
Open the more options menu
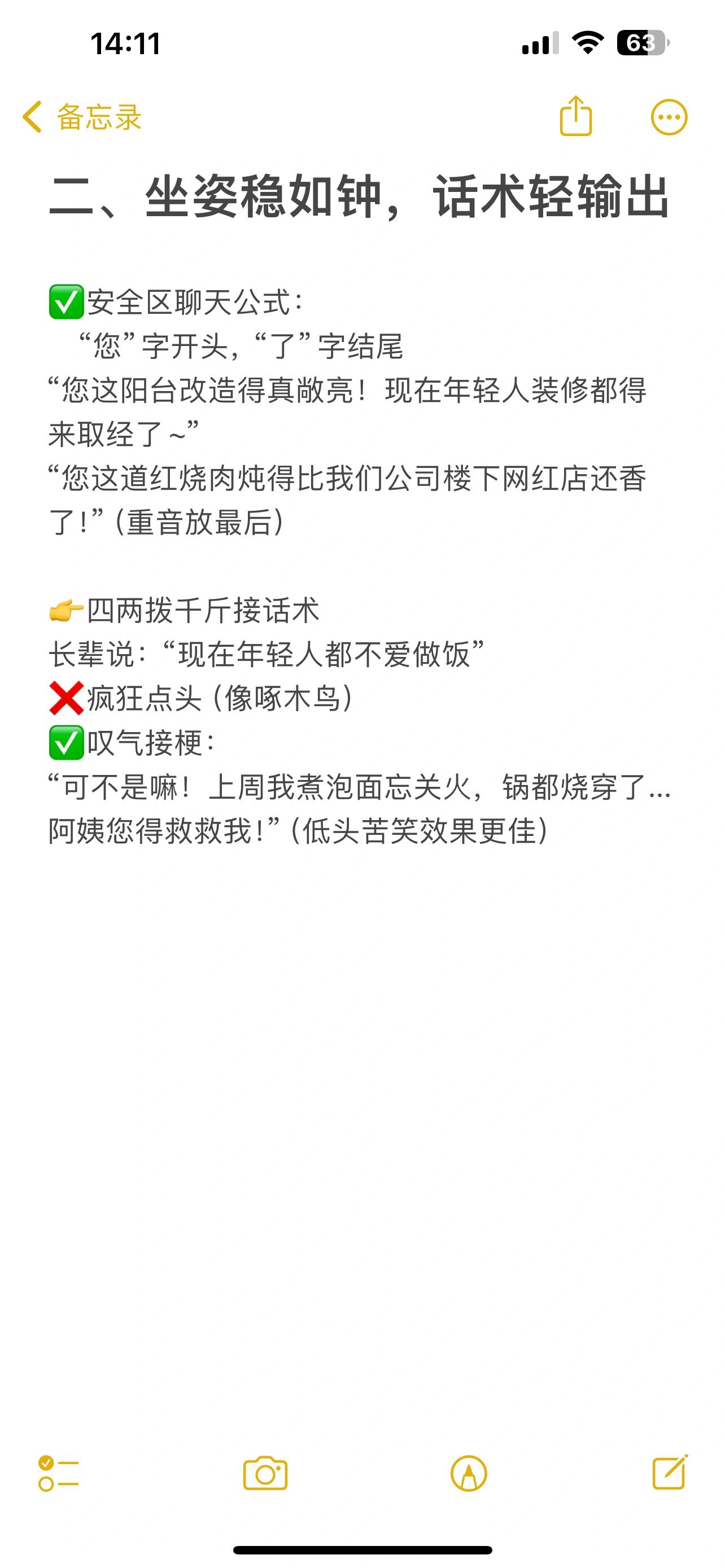[x=669, y=117]
